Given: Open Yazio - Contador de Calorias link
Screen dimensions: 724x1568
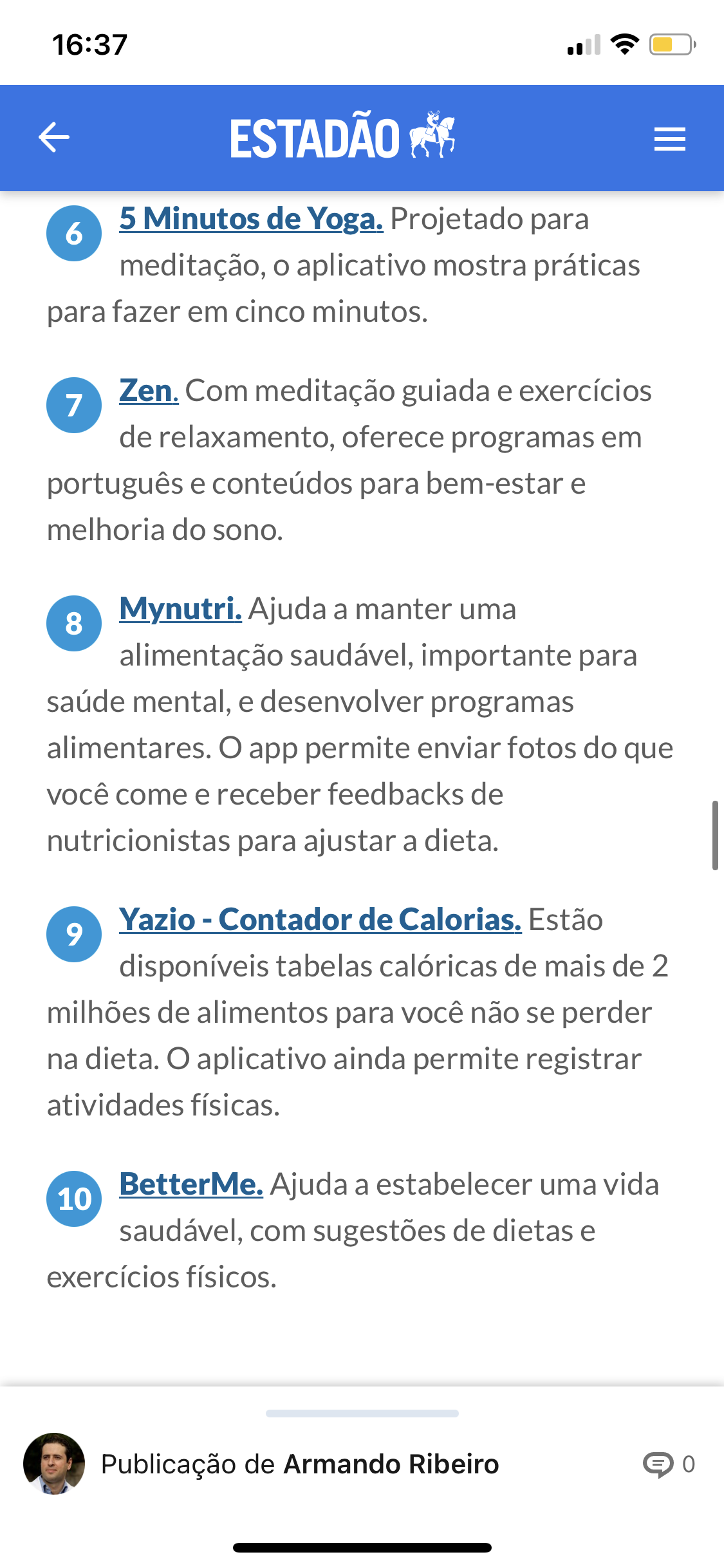Looking at the screenshot, I should [320, 920].
